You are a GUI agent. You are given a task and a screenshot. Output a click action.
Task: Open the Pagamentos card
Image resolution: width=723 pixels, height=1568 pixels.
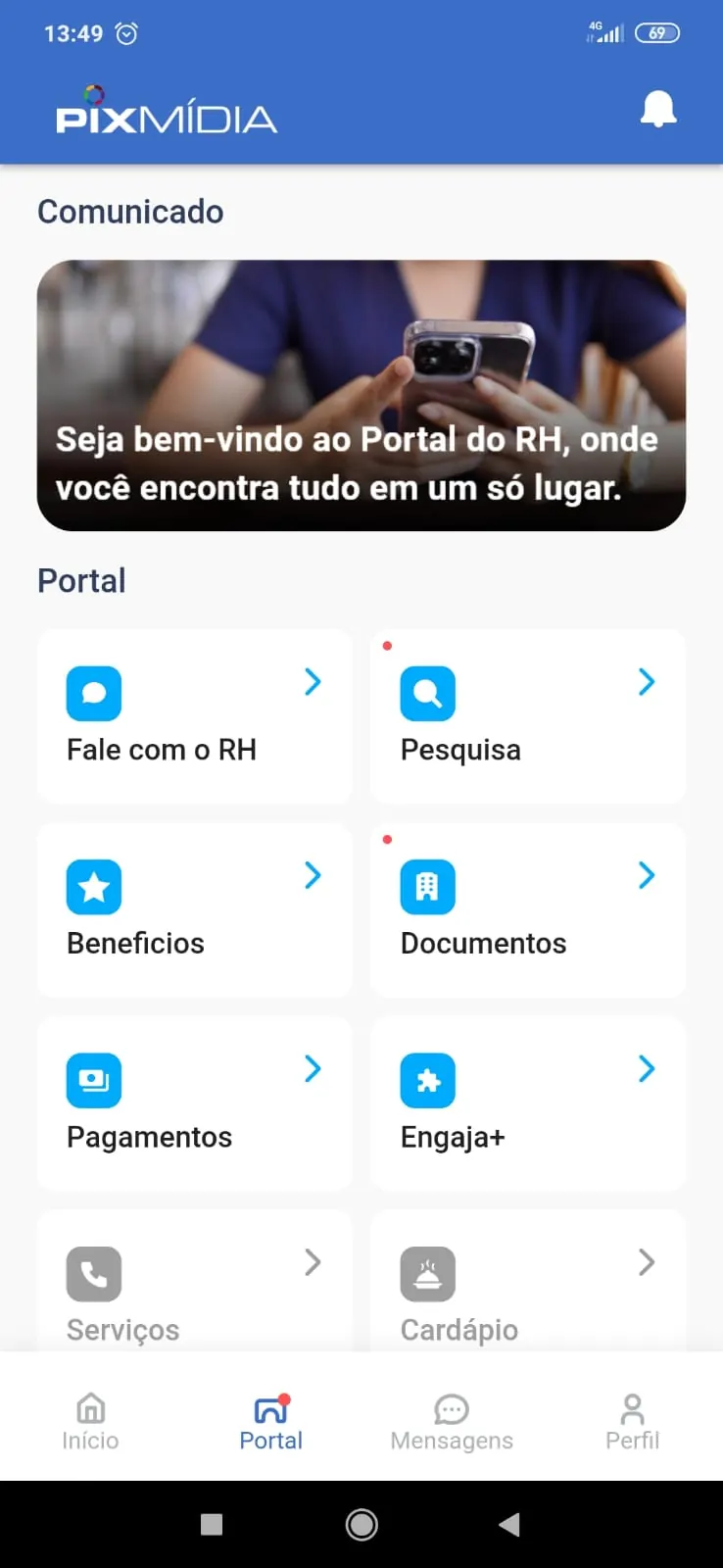194,1103
